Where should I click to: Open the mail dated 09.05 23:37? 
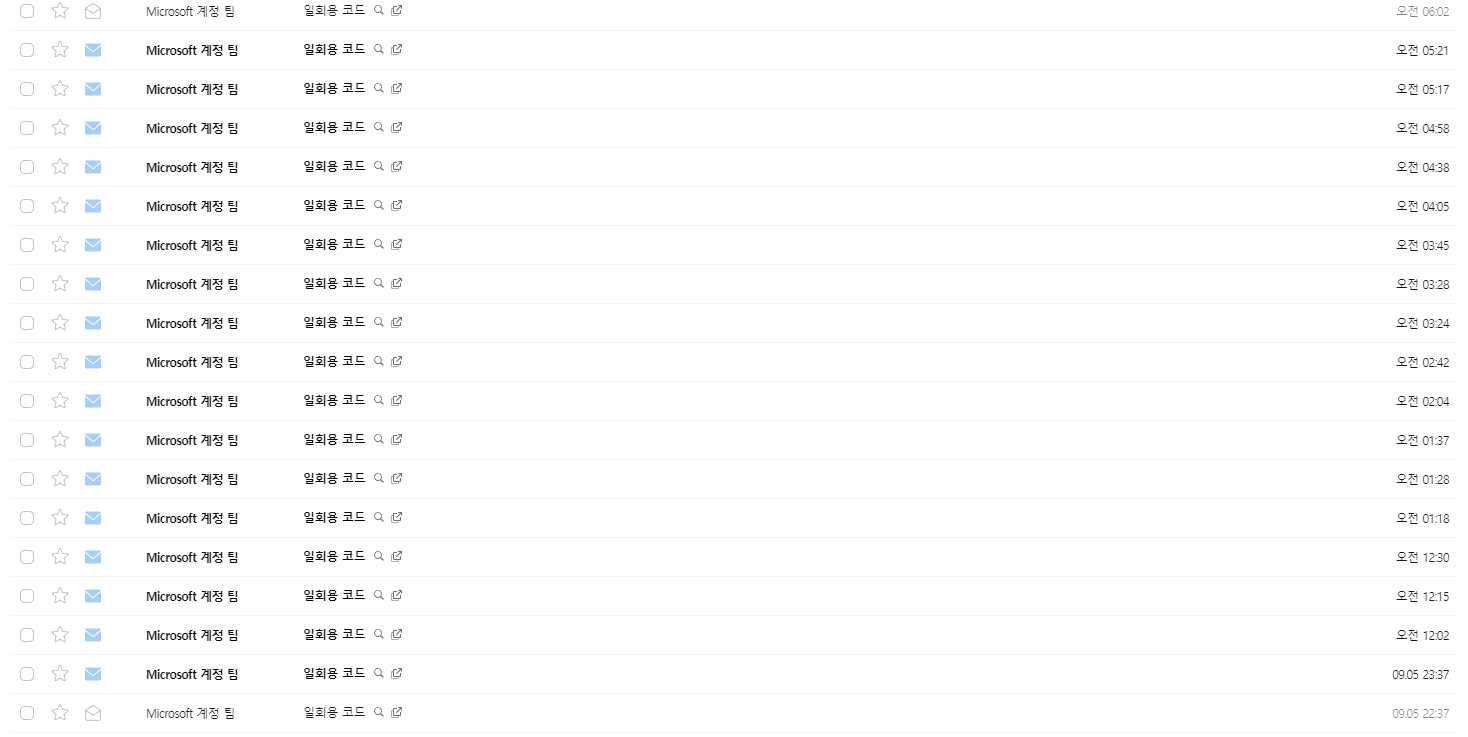pyautogui.click(x=334, y=674)
